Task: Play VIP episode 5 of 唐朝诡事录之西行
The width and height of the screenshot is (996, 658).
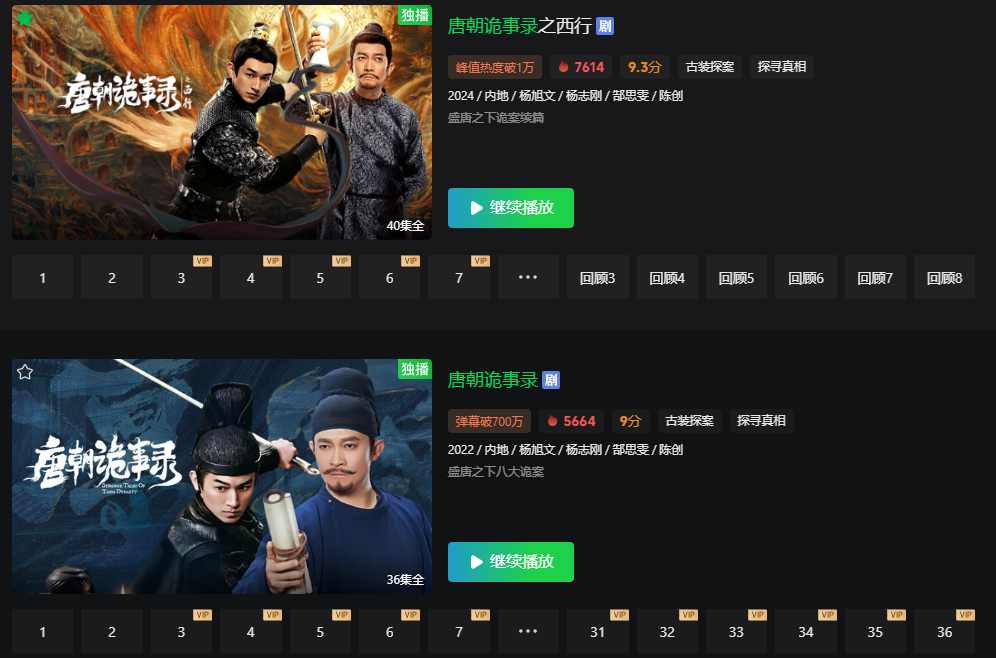Action: click(x=320, y=278)
